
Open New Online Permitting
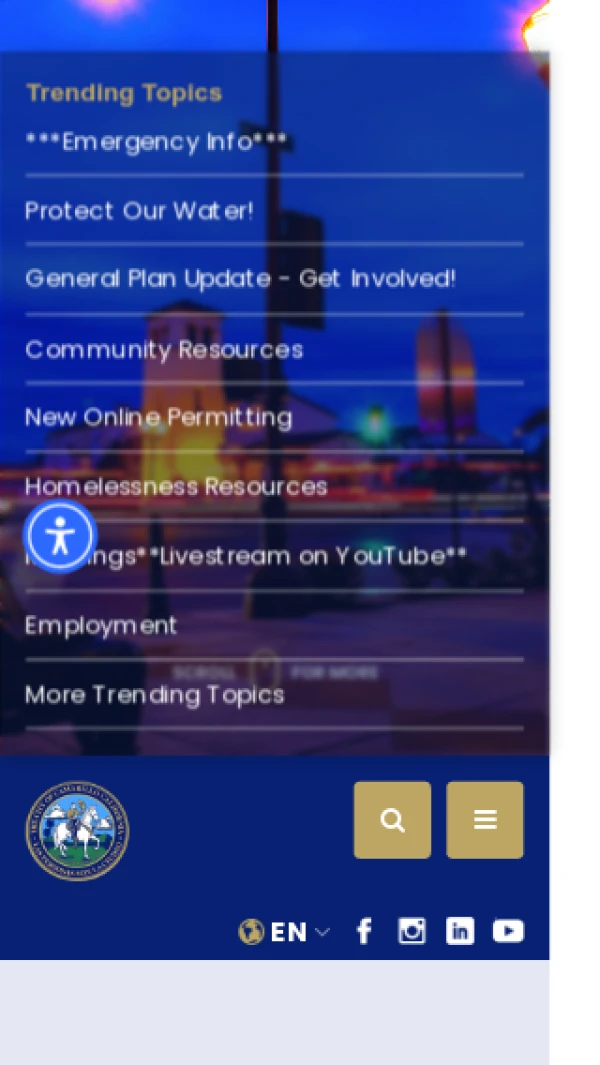coord(158,417)
